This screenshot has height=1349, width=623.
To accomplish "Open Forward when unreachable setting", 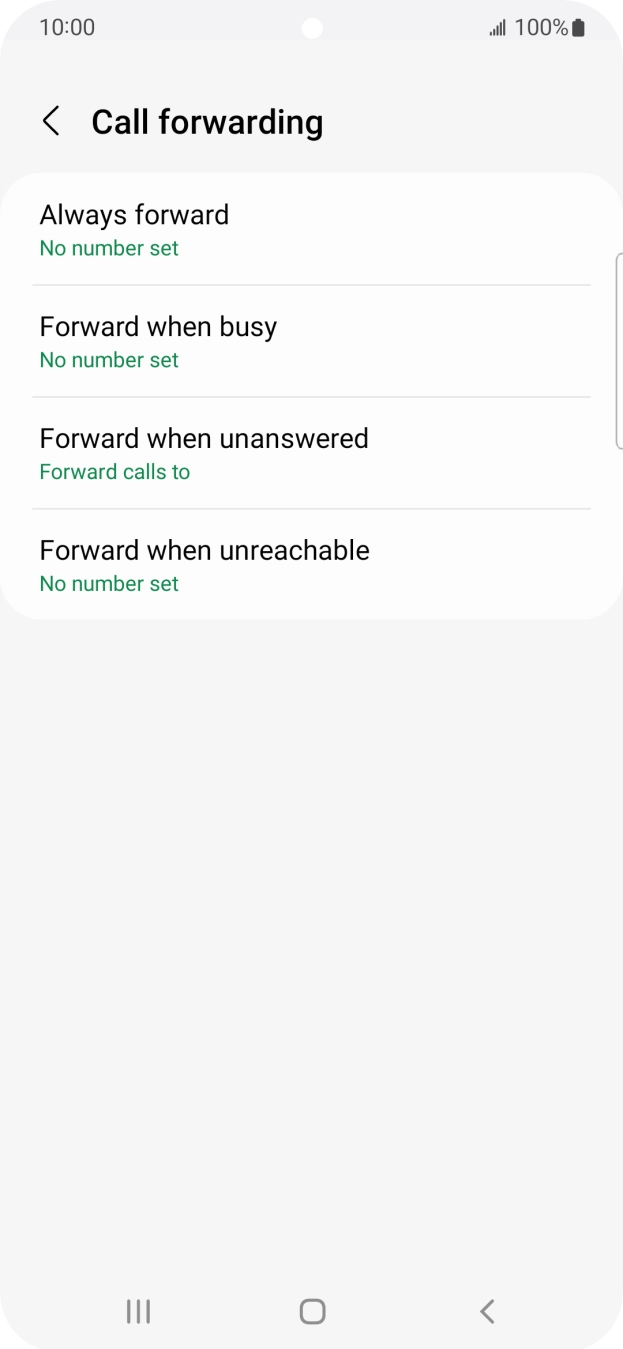I will click(311, 565).
